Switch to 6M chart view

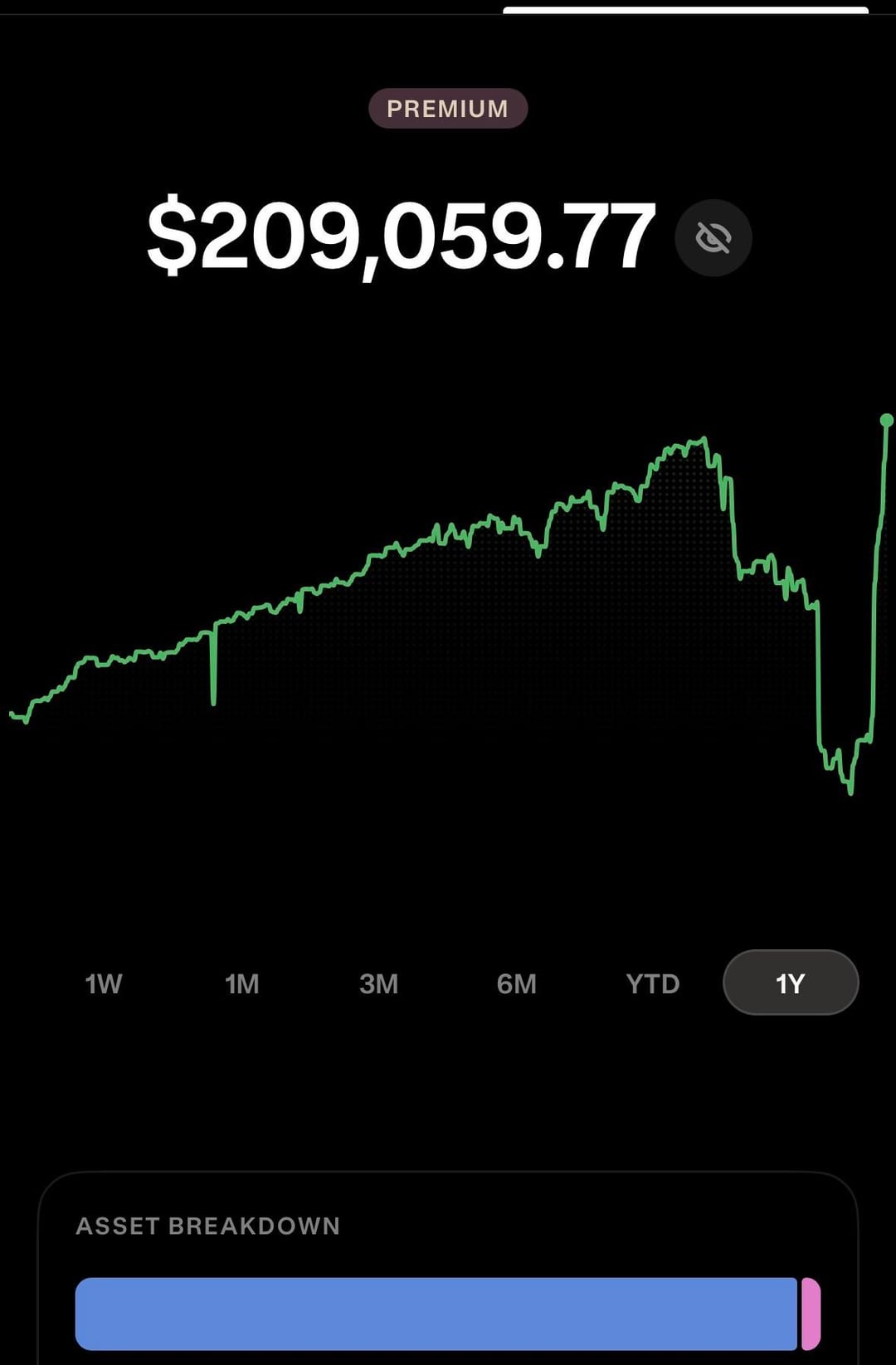coord(516,983)
